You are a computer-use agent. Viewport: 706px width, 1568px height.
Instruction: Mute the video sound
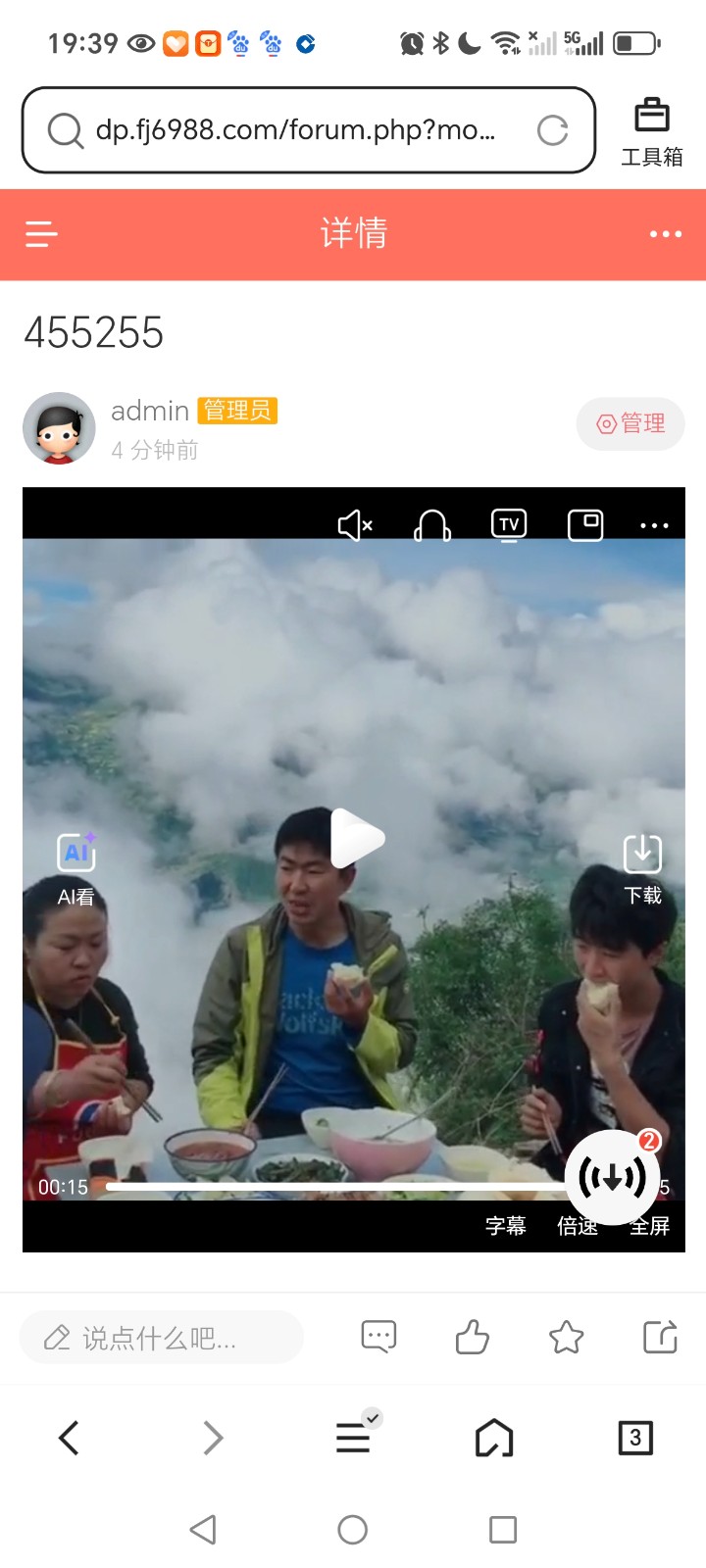pos(353,525)
